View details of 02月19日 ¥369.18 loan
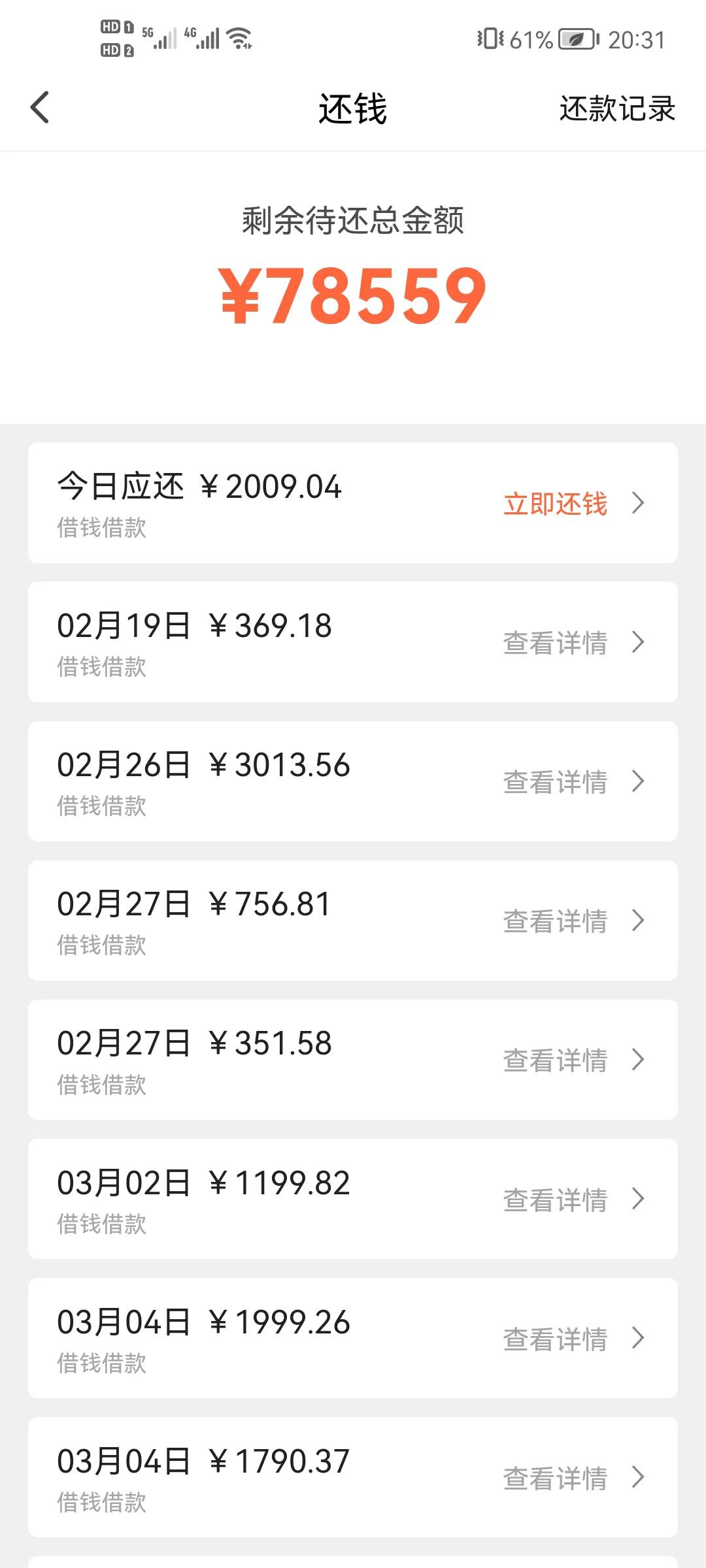Screen dimensions: 706x1568 pos(556,643)
